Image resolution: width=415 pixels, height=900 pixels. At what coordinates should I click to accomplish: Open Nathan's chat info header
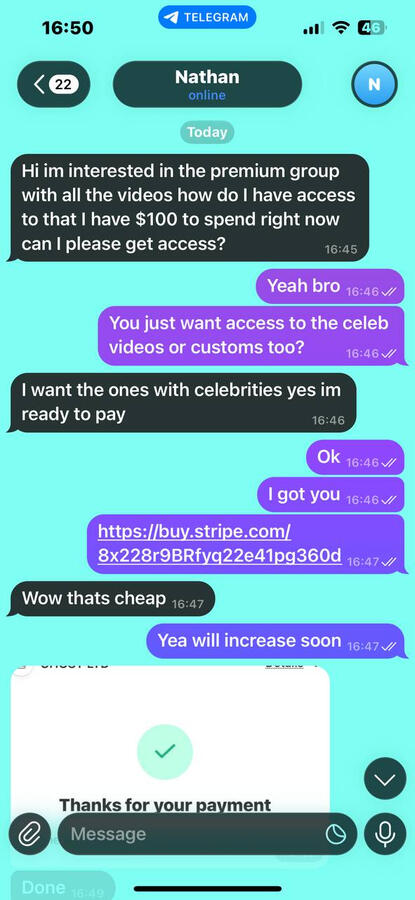click(x=207, y=84)
